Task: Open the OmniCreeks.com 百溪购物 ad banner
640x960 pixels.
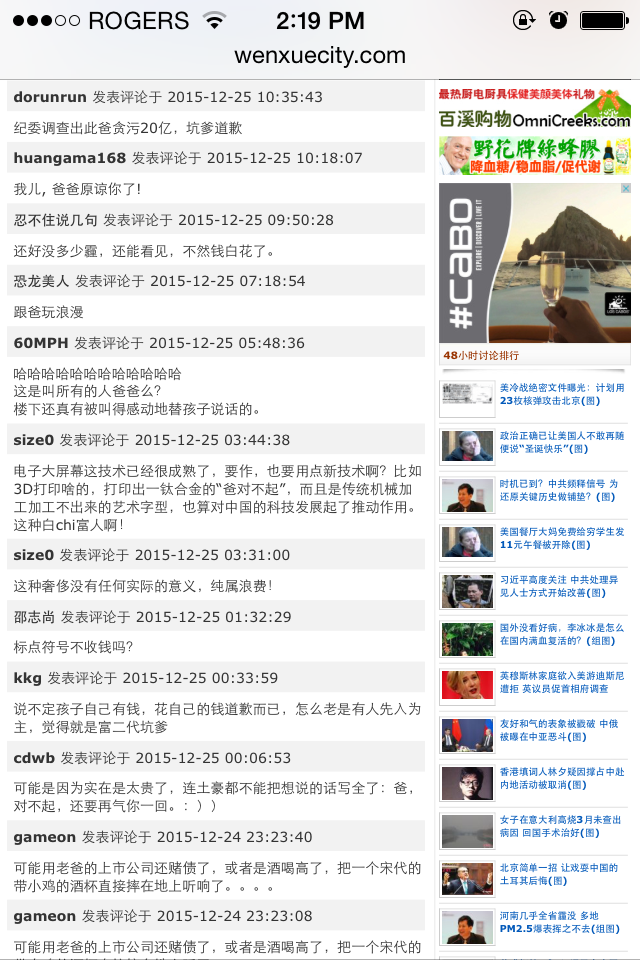Action: 534,108
